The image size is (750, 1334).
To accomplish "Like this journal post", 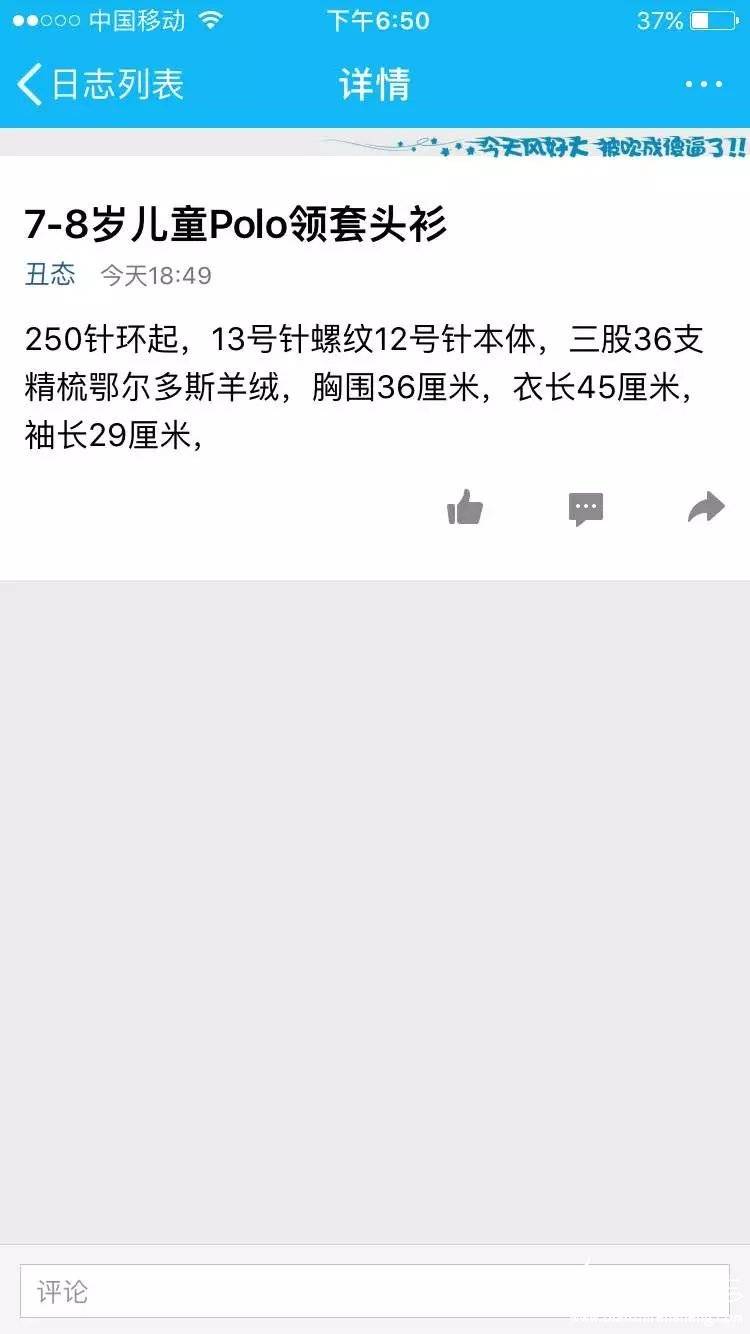I will click(x=465, y=509).
